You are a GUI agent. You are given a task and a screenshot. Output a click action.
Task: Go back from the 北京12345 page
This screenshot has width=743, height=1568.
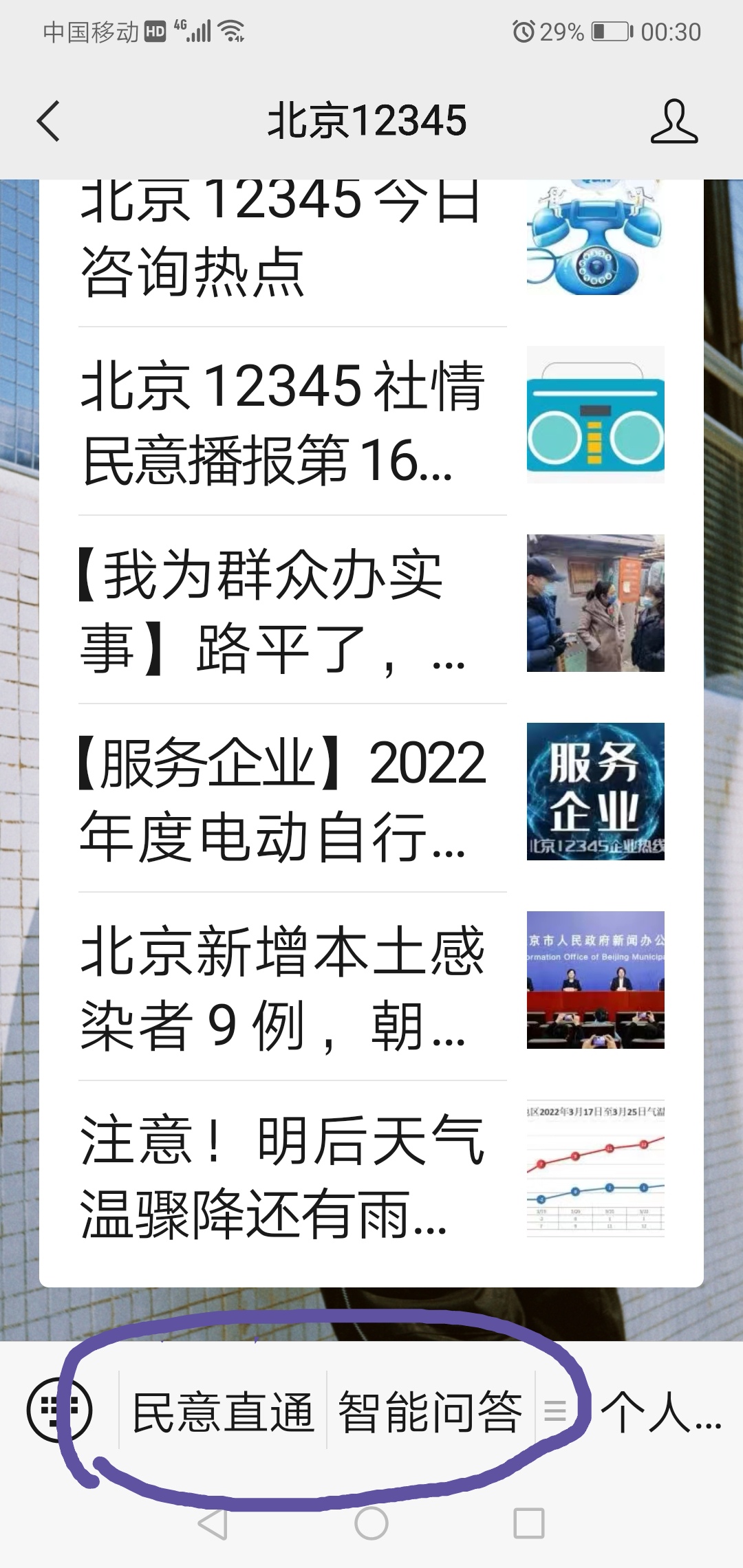[48, 122]
